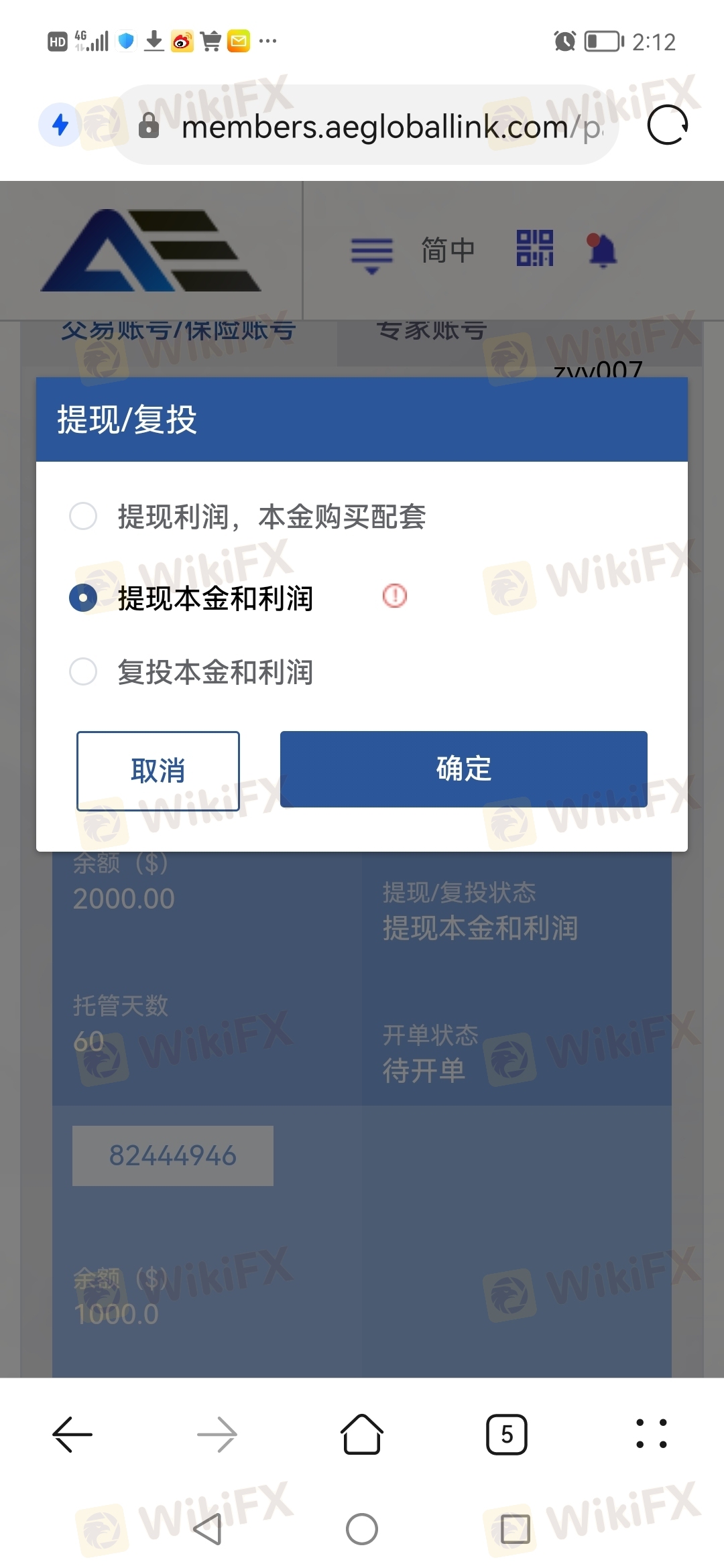Open the browser home page
This screenshot has height=1568, width=724.
(362, 1434)
